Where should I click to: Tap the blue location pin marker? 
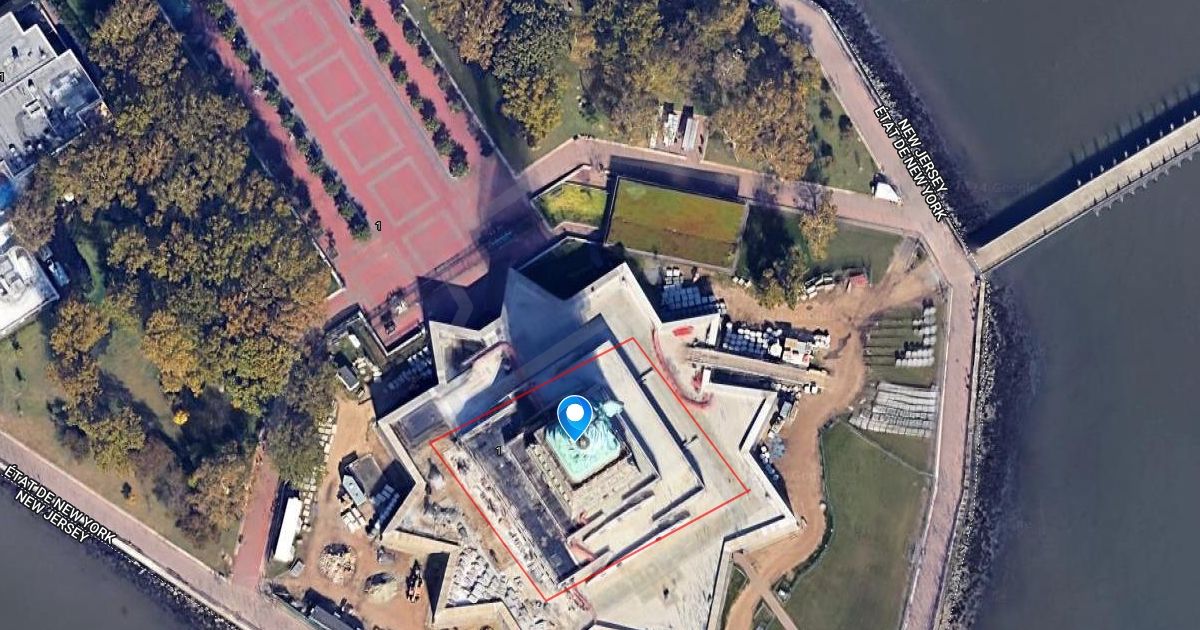click(x=574, y=415)
